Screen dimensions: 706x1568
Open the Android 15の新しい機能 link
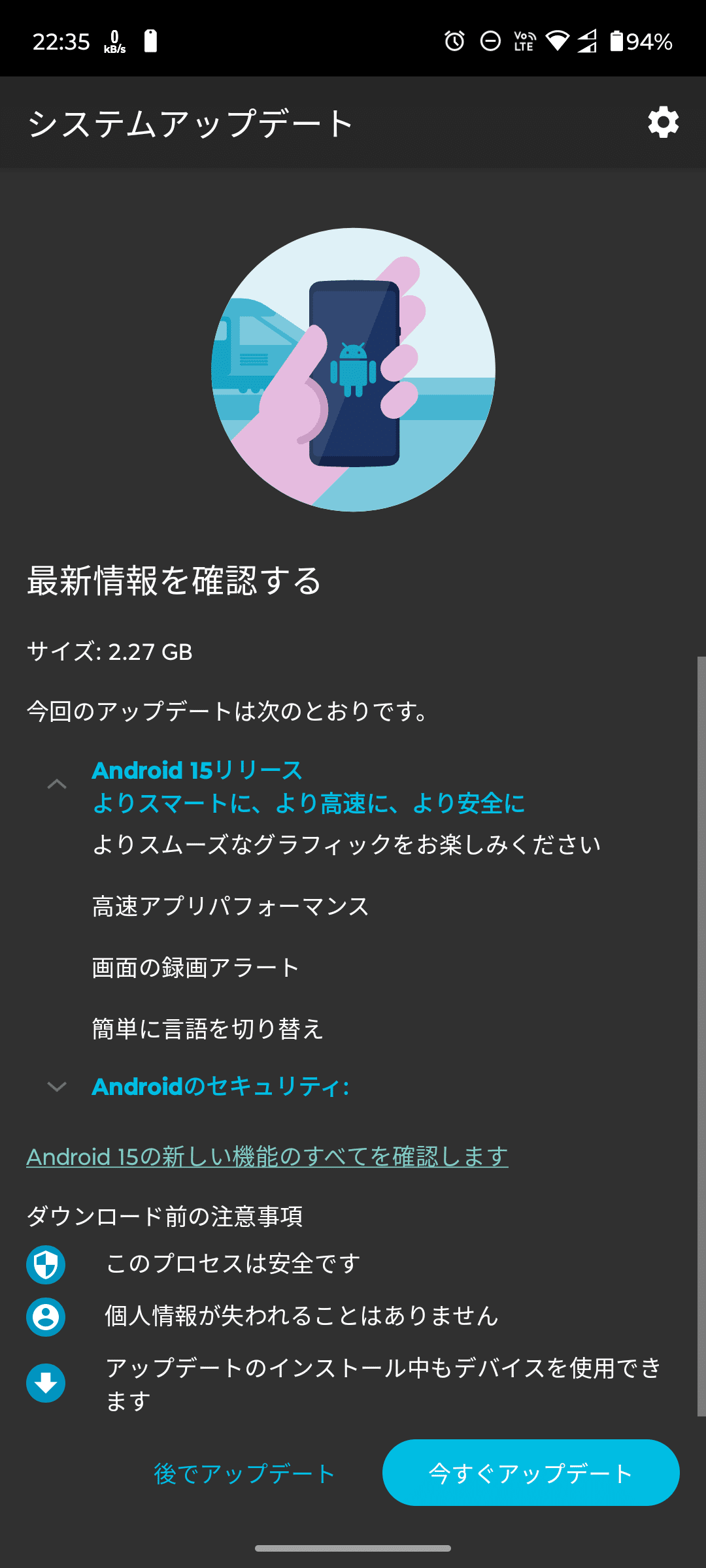pos(267,1156)
